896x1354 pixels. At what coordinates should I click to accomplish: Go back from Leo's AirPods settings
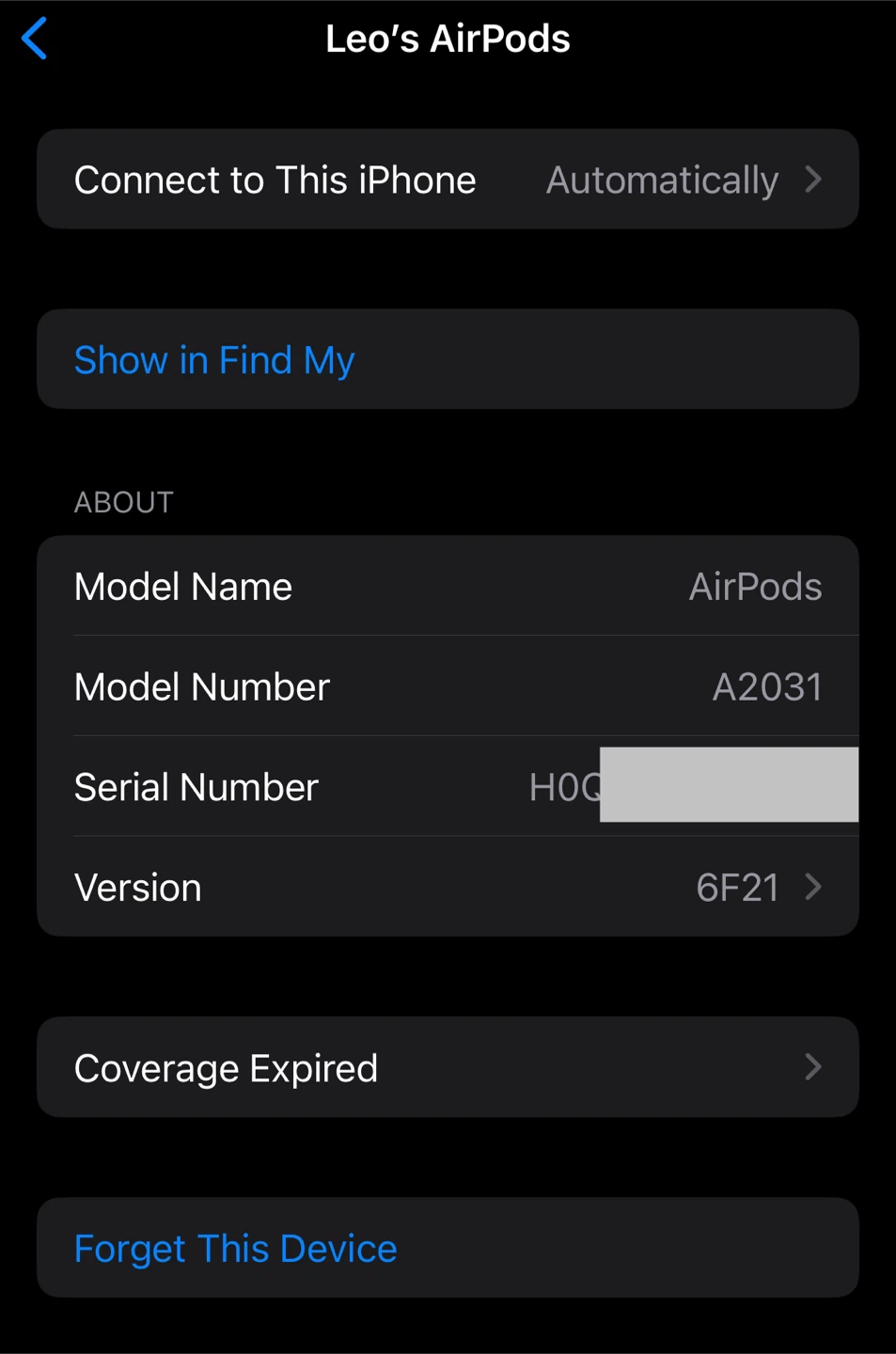[x=35, y=39]
